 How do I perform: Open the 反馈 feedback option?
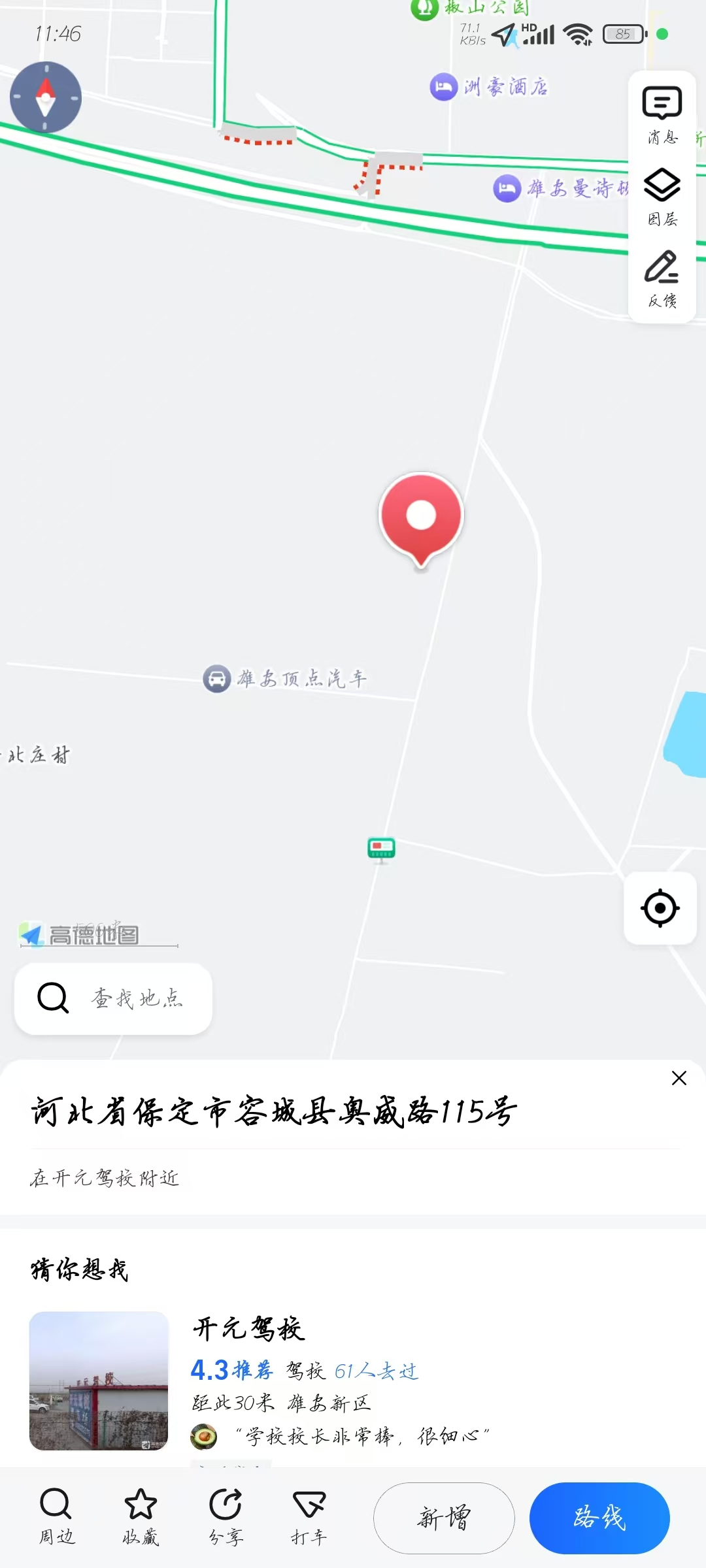tap(662, 279)
